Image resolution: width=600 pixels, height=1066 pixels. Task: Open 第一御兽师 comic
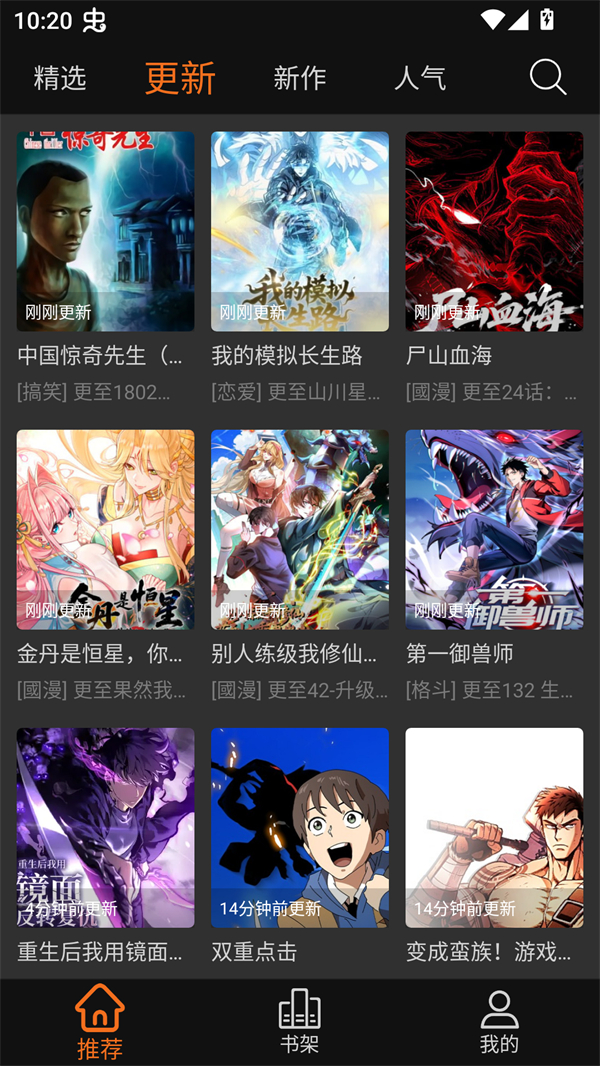tap(494, 530)
